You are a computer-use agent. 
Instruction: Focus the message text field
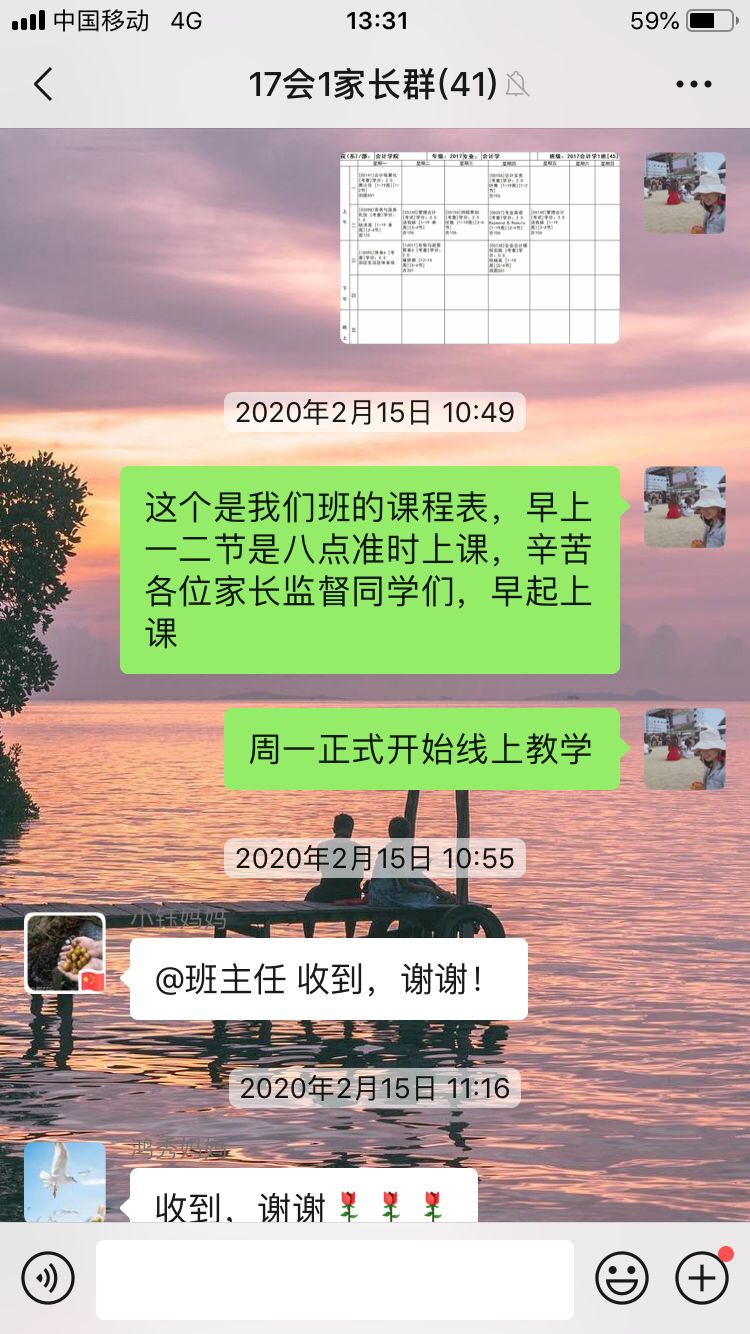click(x=334, y=1278)
